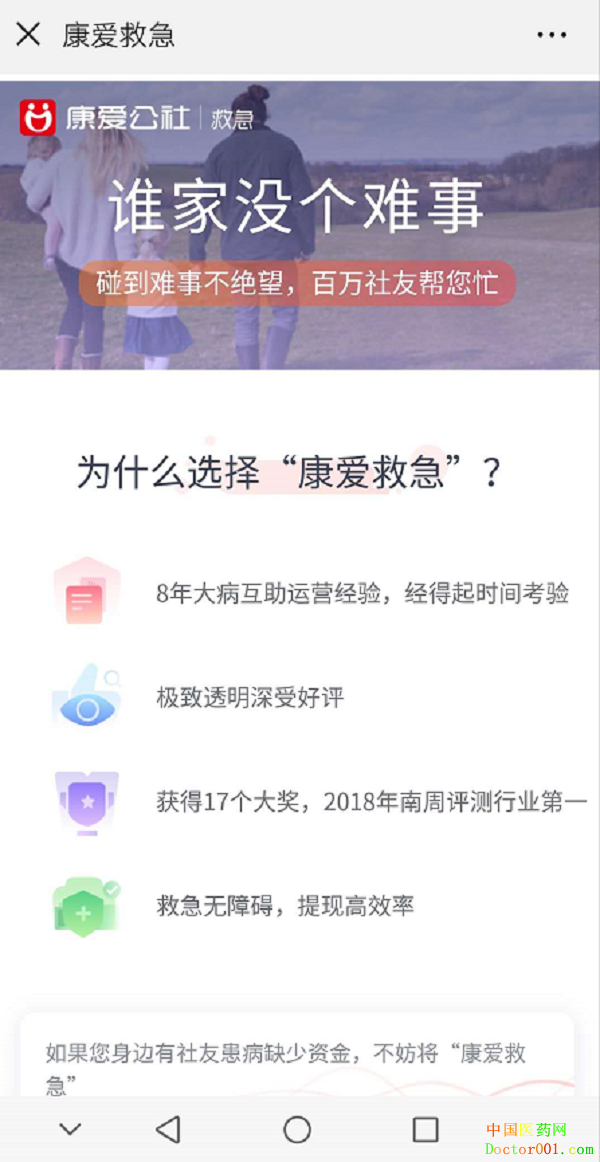Close the 康爱救急 page

click(28, 35)
